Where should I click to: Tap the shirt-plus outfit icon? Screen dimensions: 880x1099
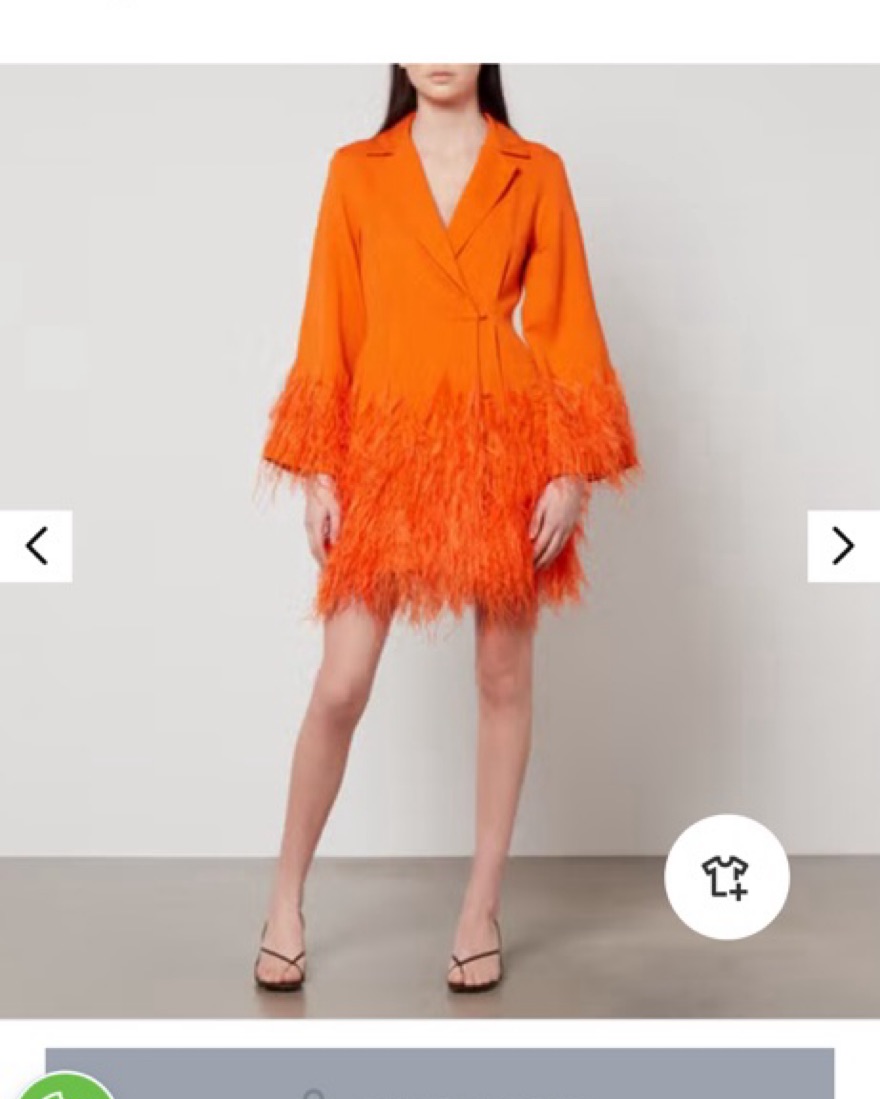click(726, 877)
